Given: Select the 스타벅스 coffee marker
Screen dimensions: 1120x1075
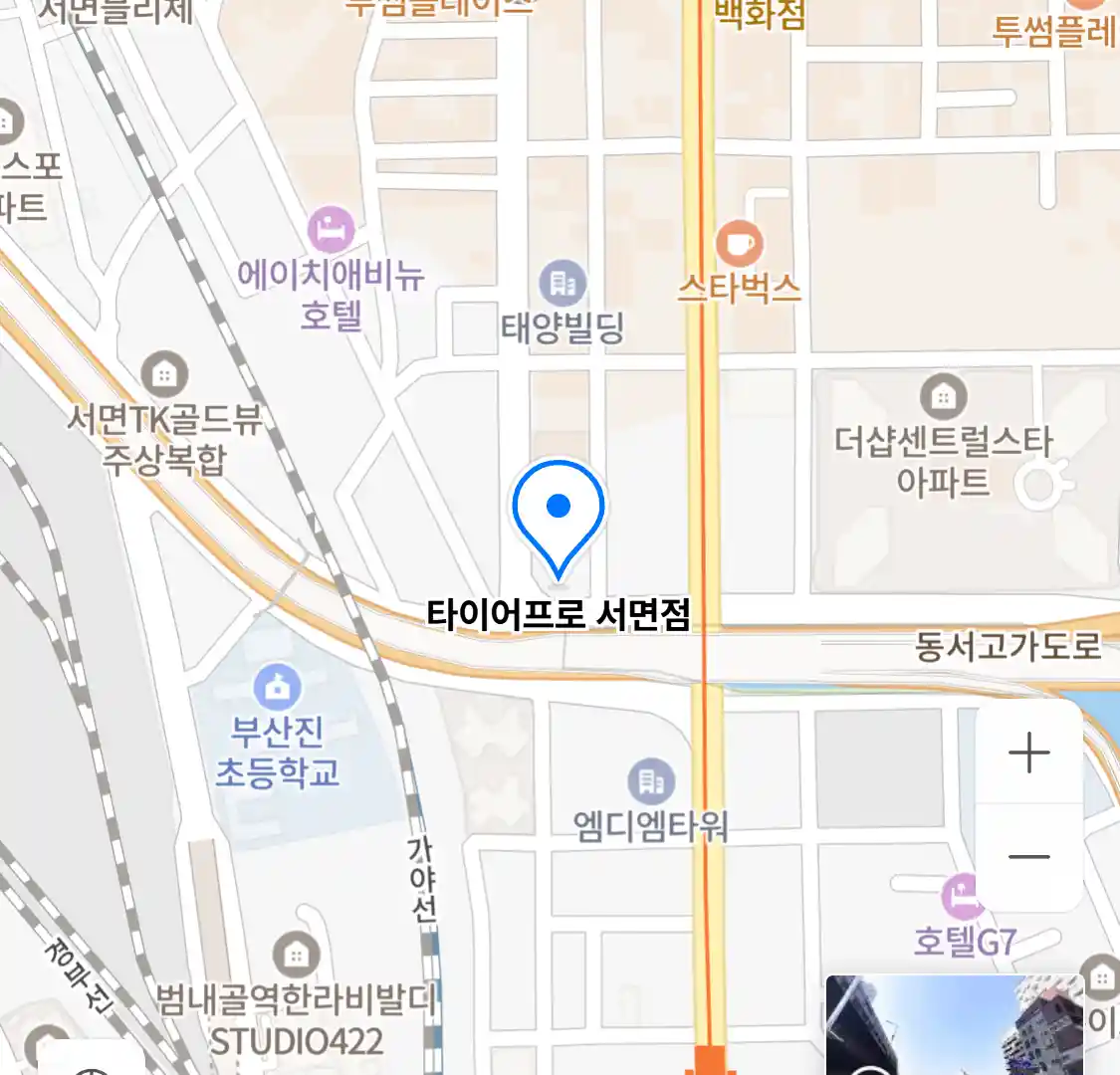Looking at the screenshot, I should click(739, 244).
